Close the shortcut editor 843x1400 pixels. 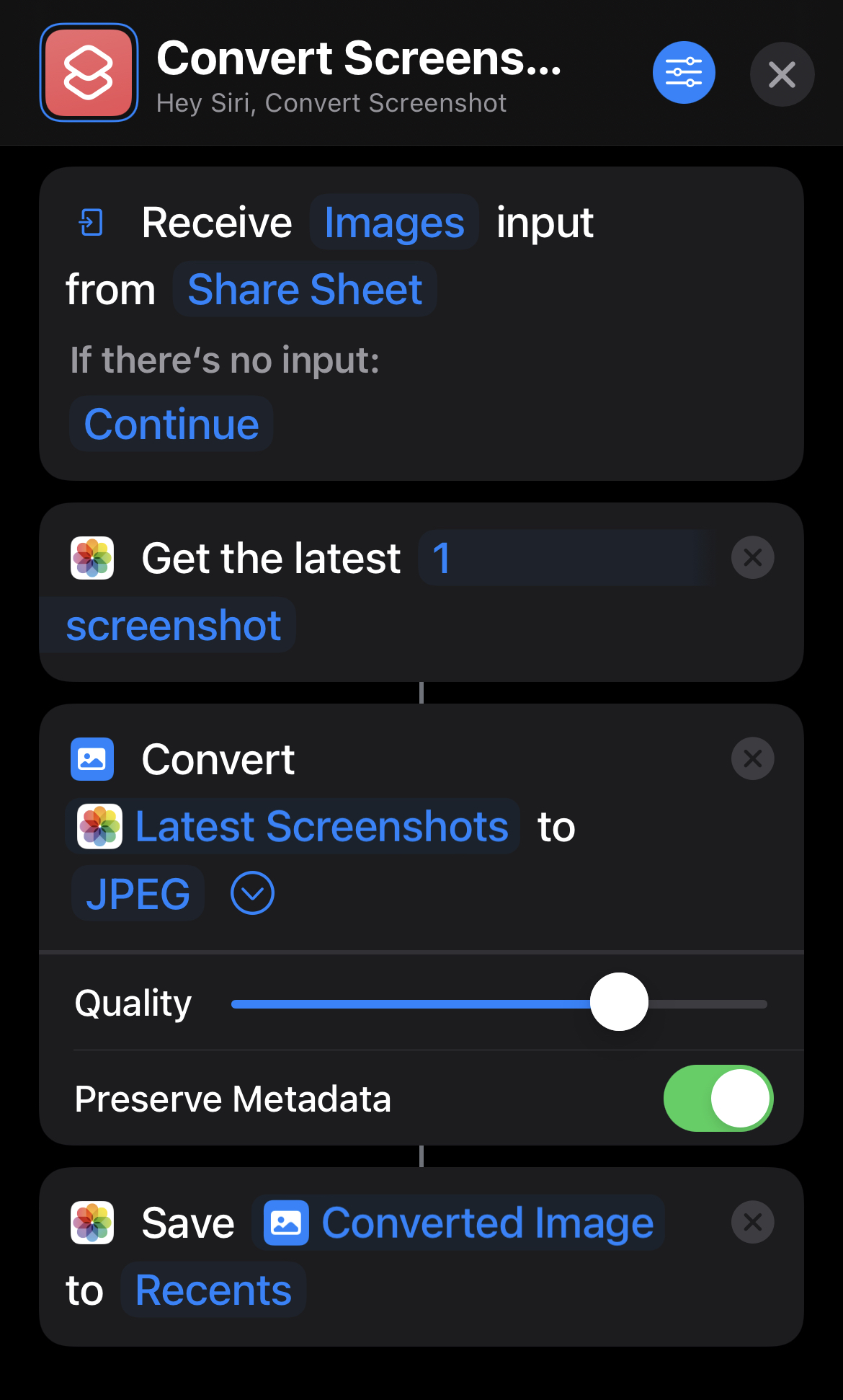[782, 74]
